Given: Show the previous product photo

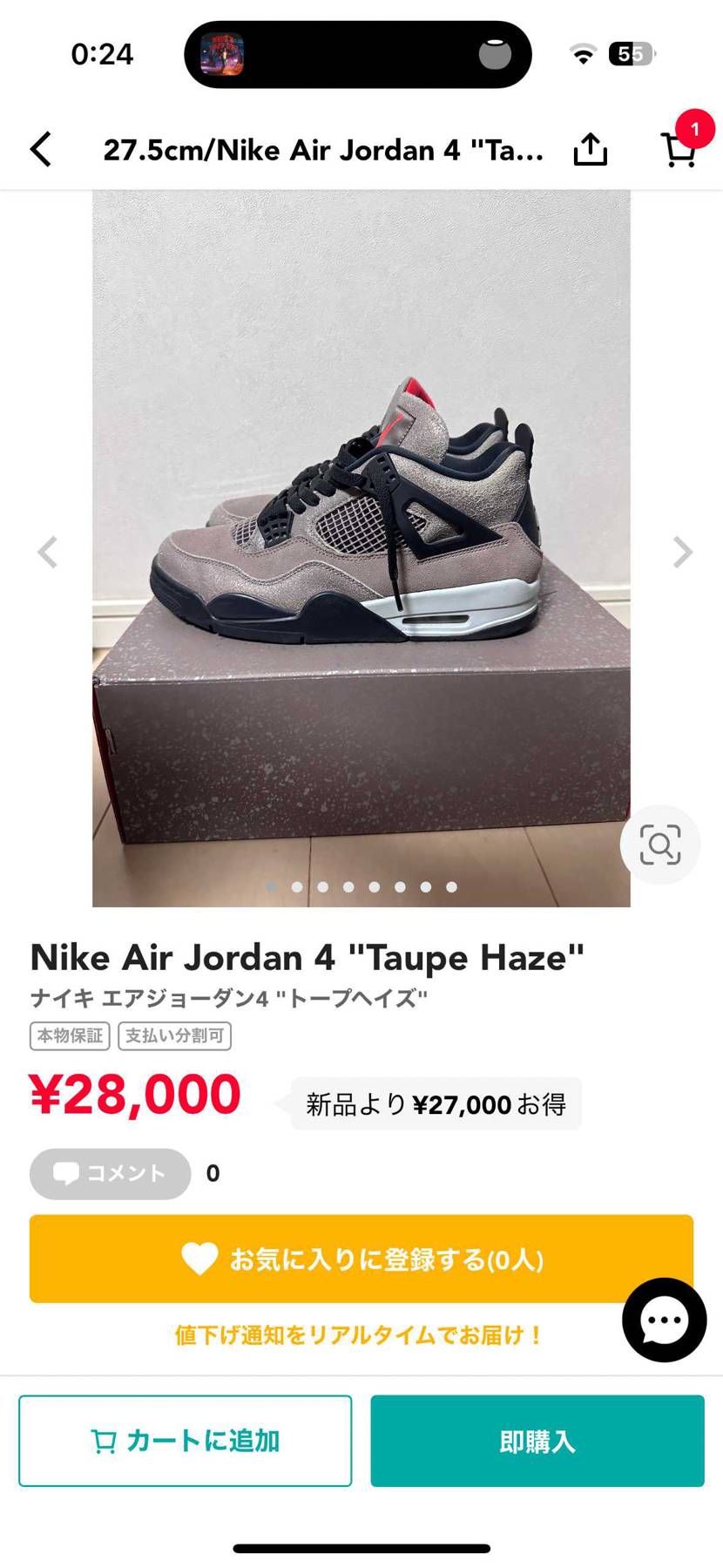Looking at the screenshot, I should (48, 552).
